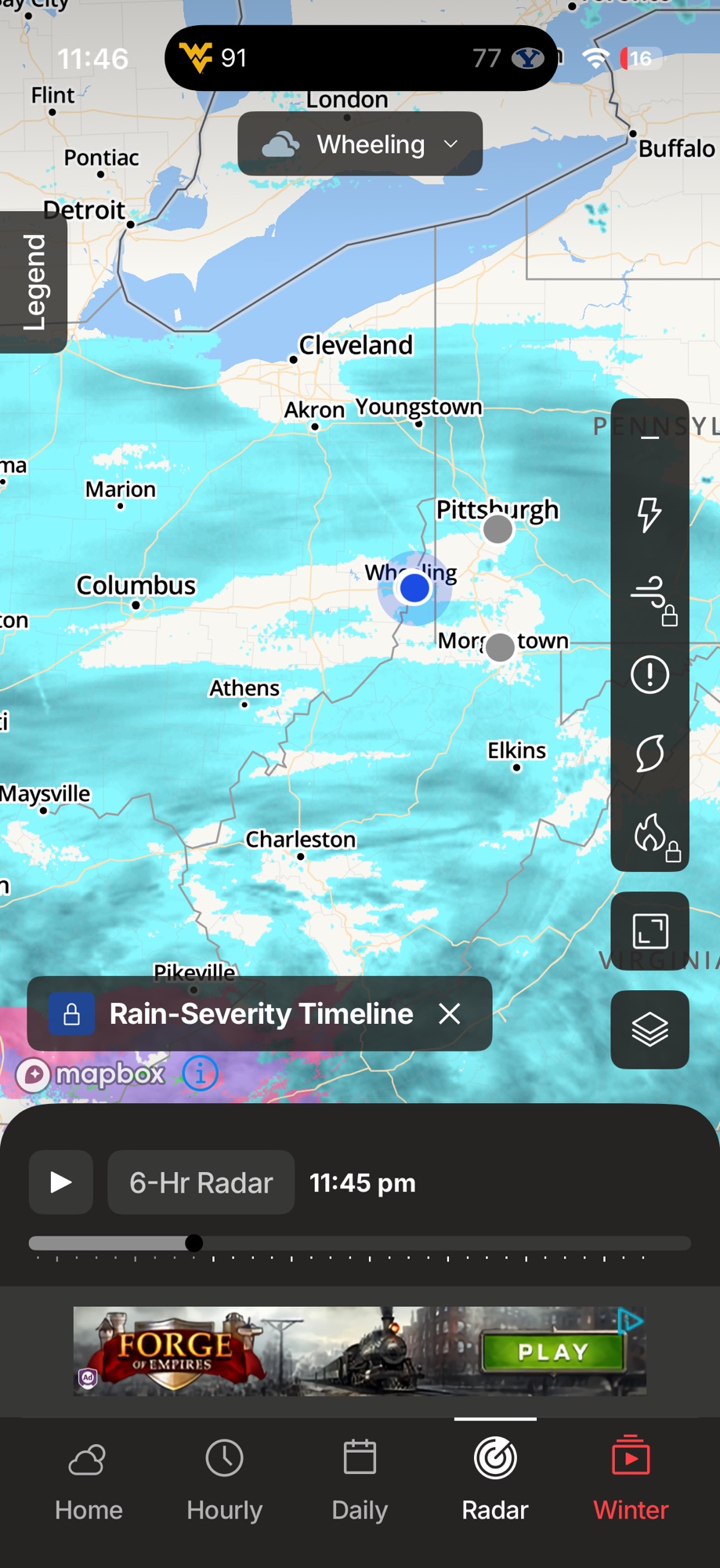Open the Rain-Severity Timeline feature
The width and height of the screenshot is (720, 1568).
click(x=260, y=1014)
